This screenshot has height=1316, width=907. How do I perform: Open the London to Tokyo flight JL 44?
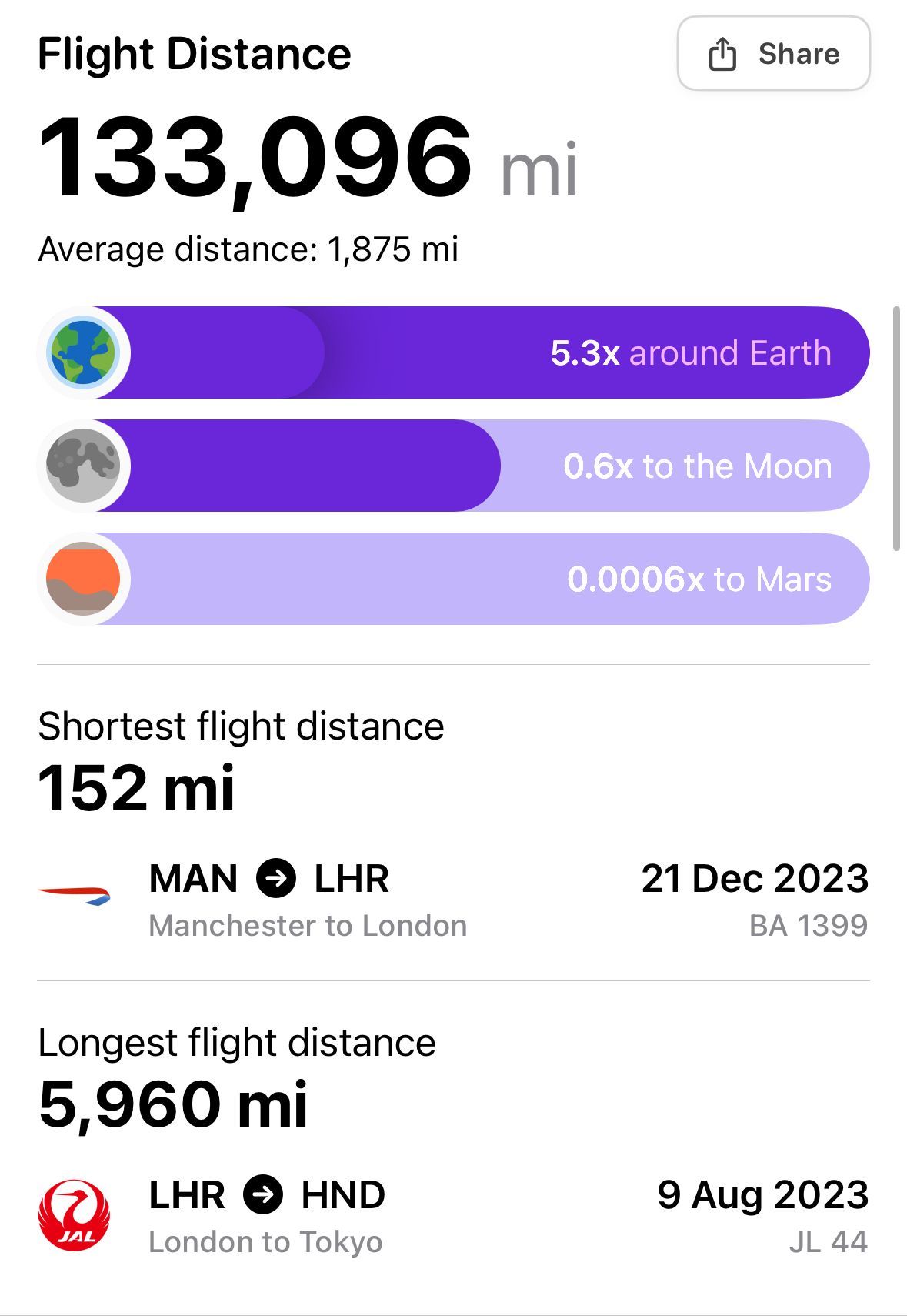[453, 1216]
